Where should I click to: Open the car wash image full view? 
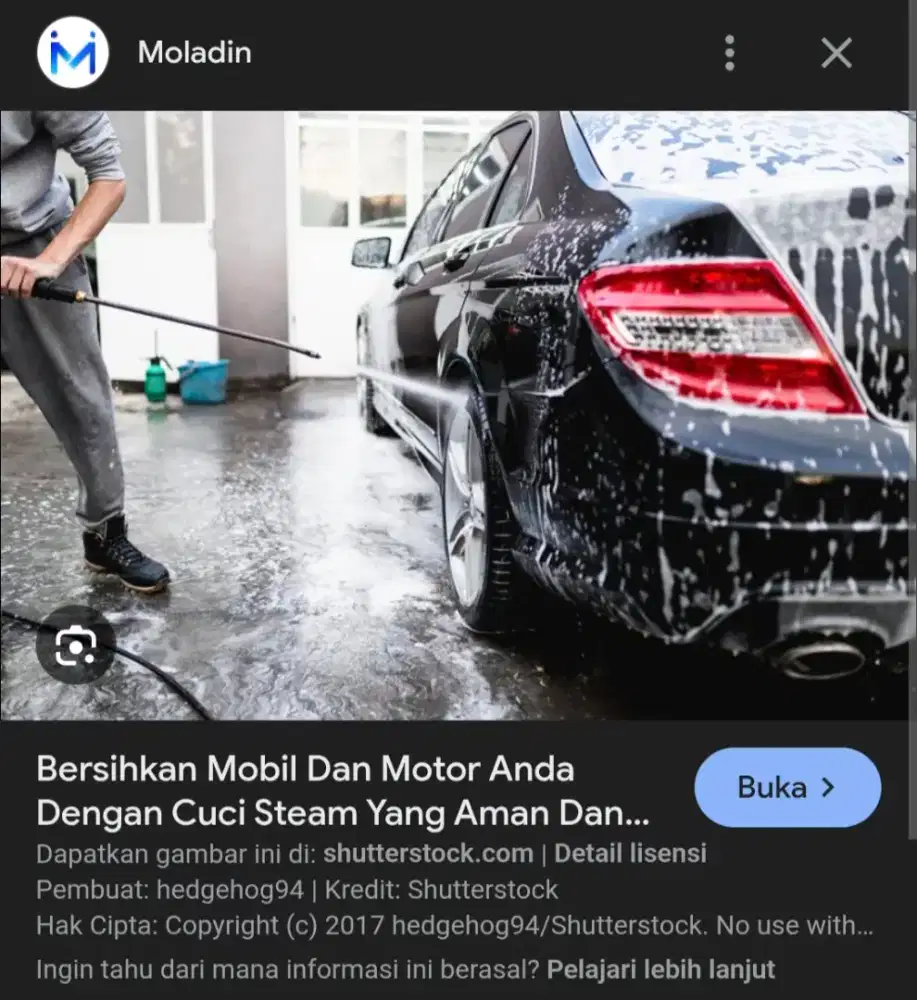(458, 415)
